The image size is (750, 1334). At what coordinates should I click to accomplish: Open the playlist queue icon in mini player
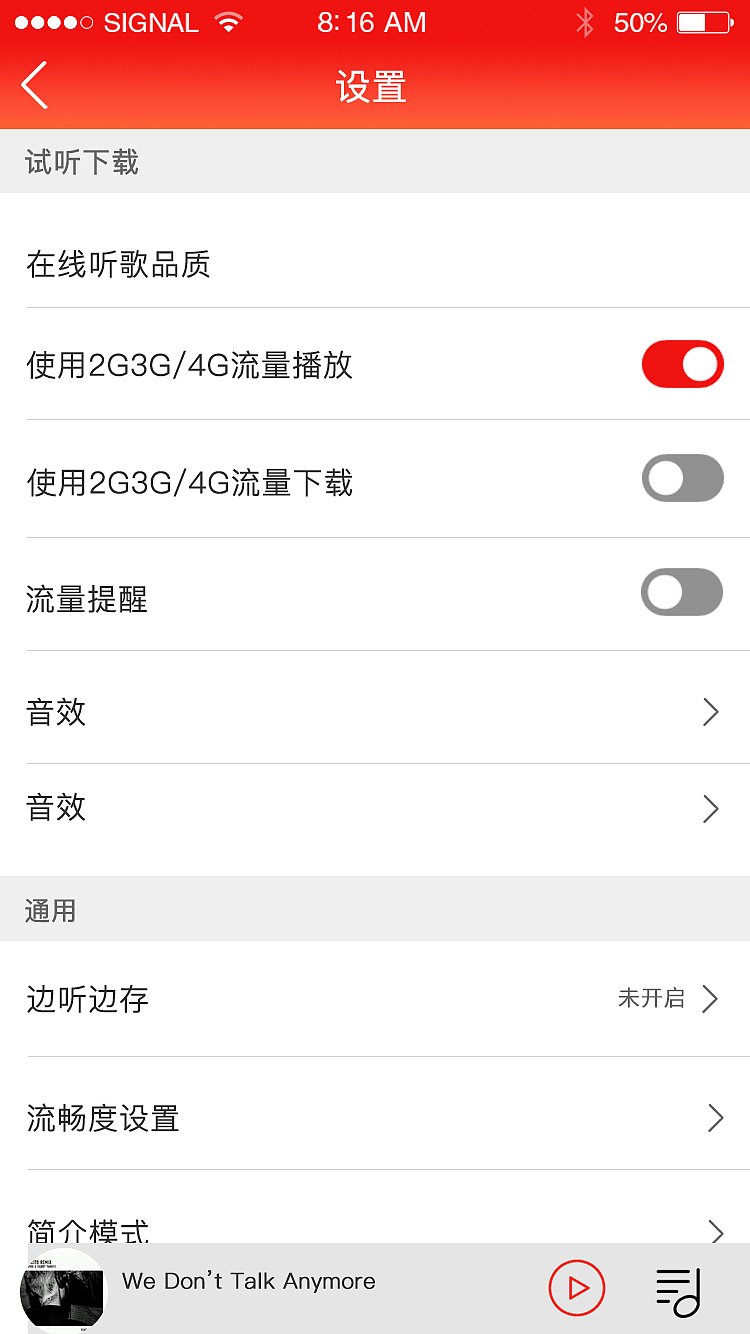678,1289
